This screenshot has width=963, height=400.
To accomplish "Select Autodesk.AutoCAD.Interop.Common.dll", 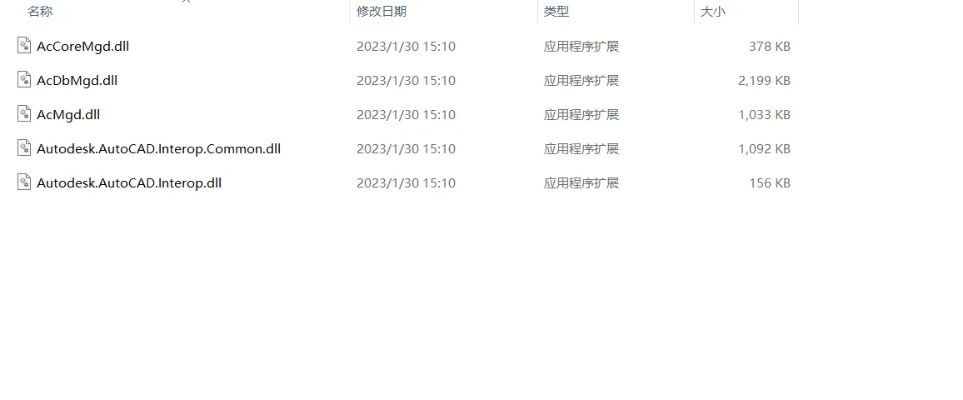I will pyautogui.click(x=158, y=149).
